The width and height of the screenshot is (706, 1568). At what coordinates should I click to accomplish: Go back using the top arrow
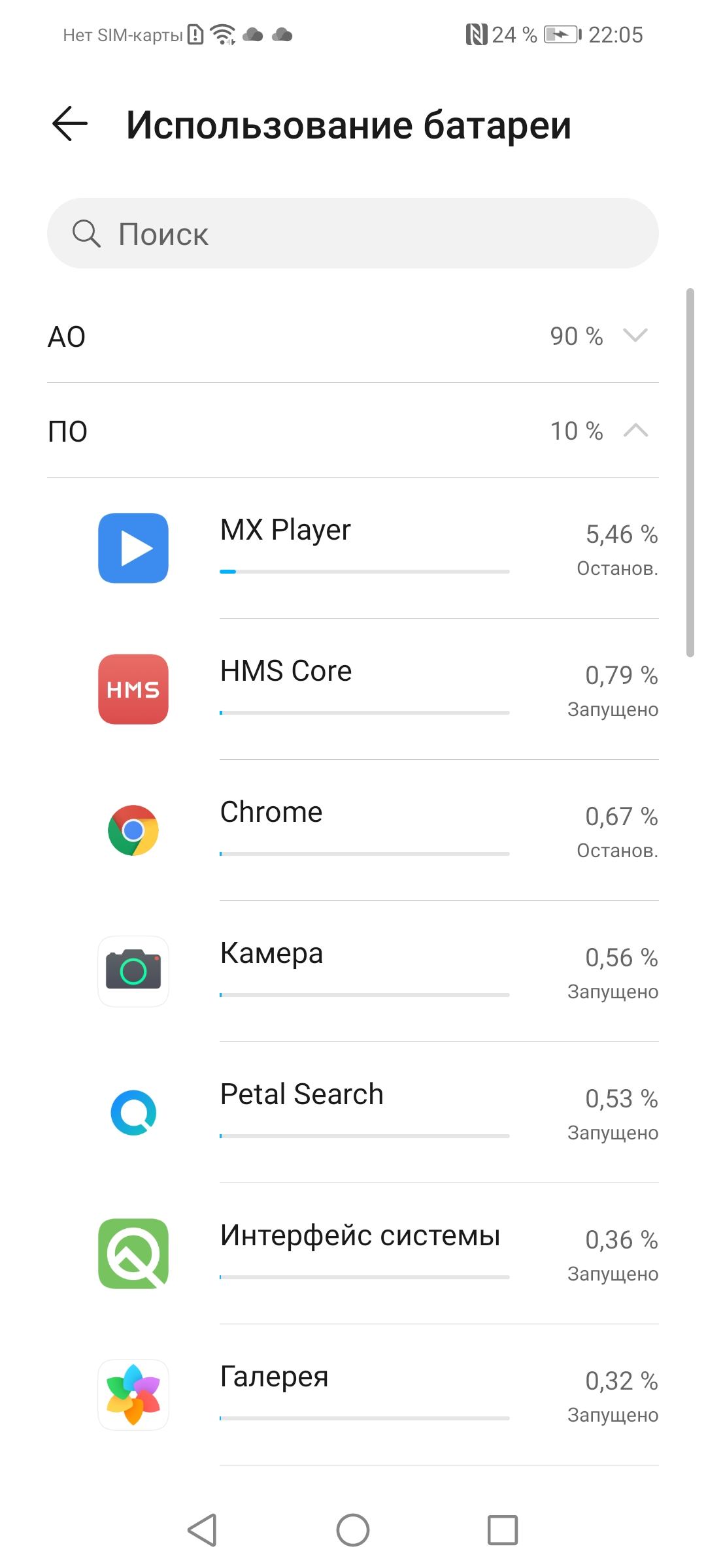pyautogui.click(x=70, y=123)
